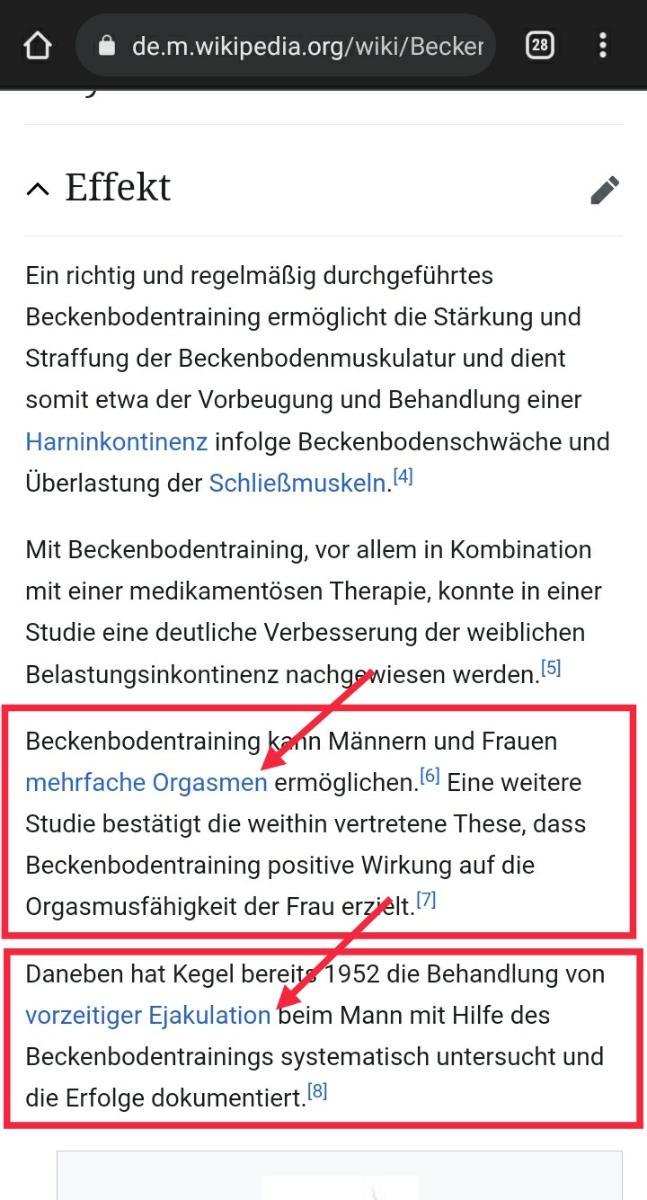Open footnote reference 8

pos(318,1091)
